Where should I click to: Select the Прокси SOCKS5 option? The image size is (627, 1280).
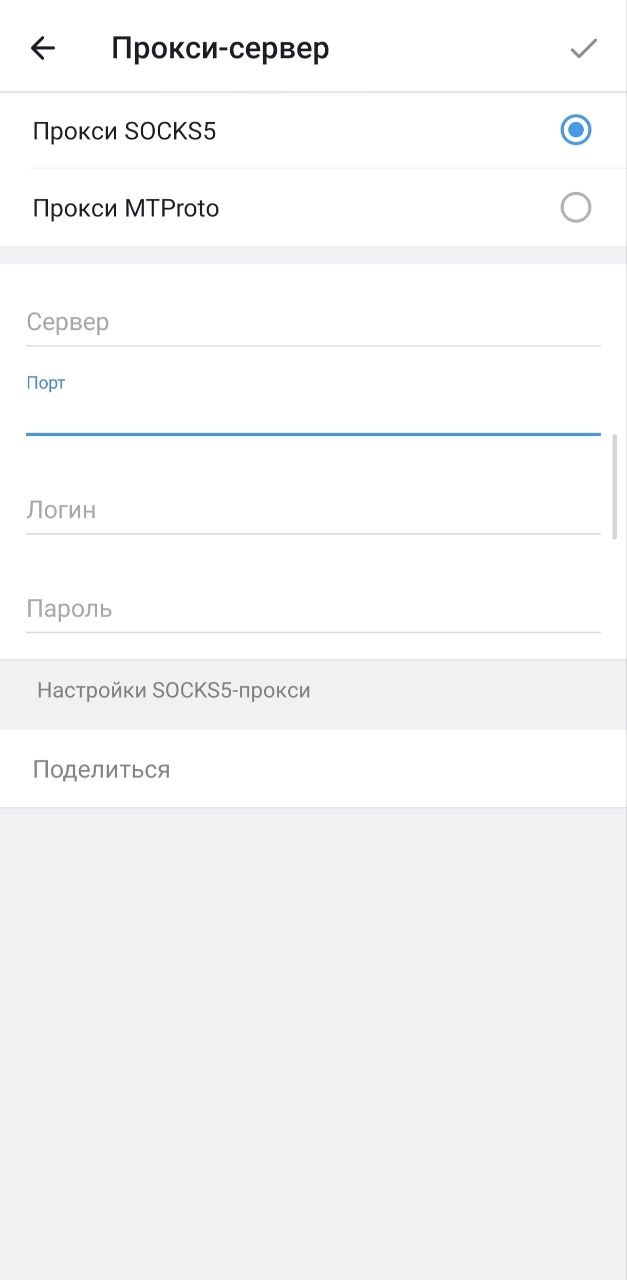pyautogui.click(x=312, y=131)
